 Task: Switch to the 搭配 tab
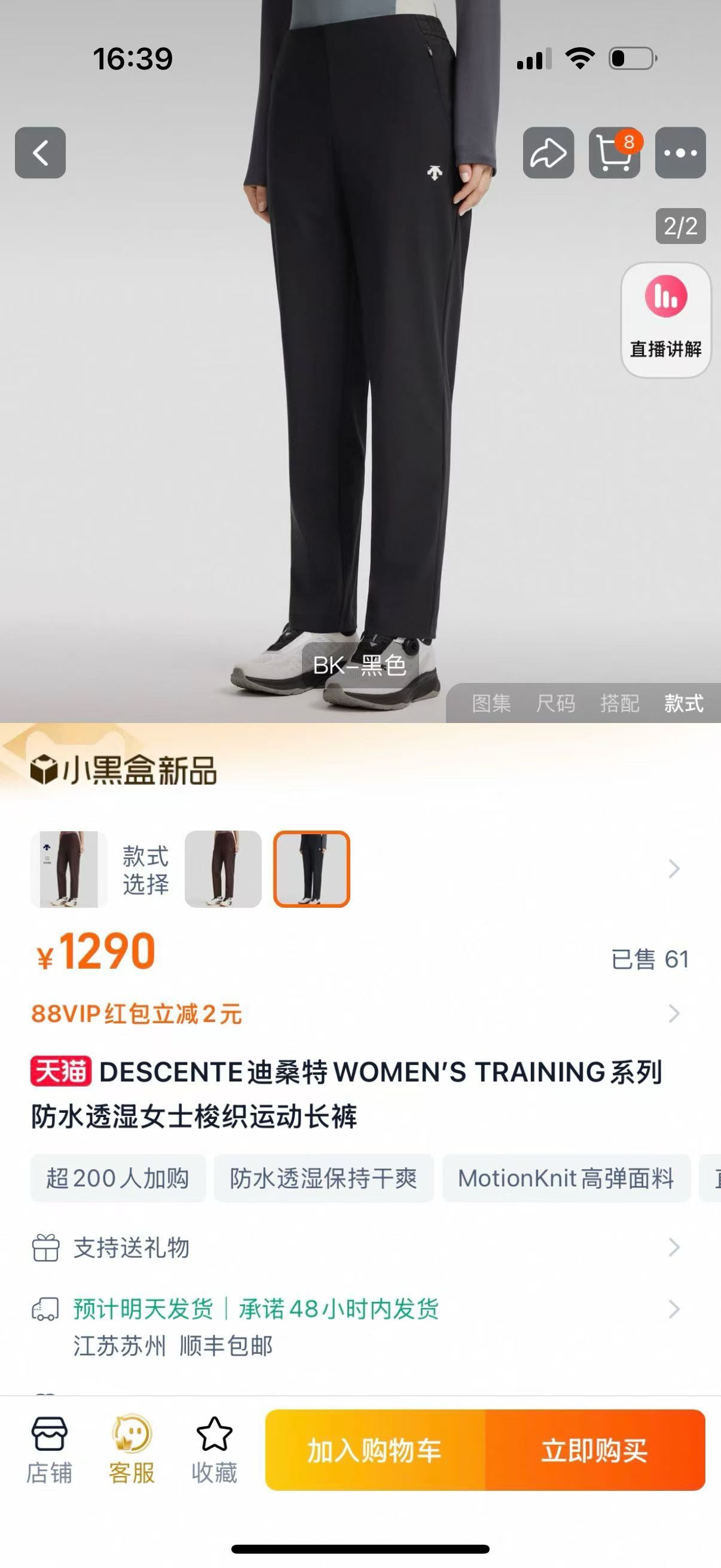click(x=619, y=703)
